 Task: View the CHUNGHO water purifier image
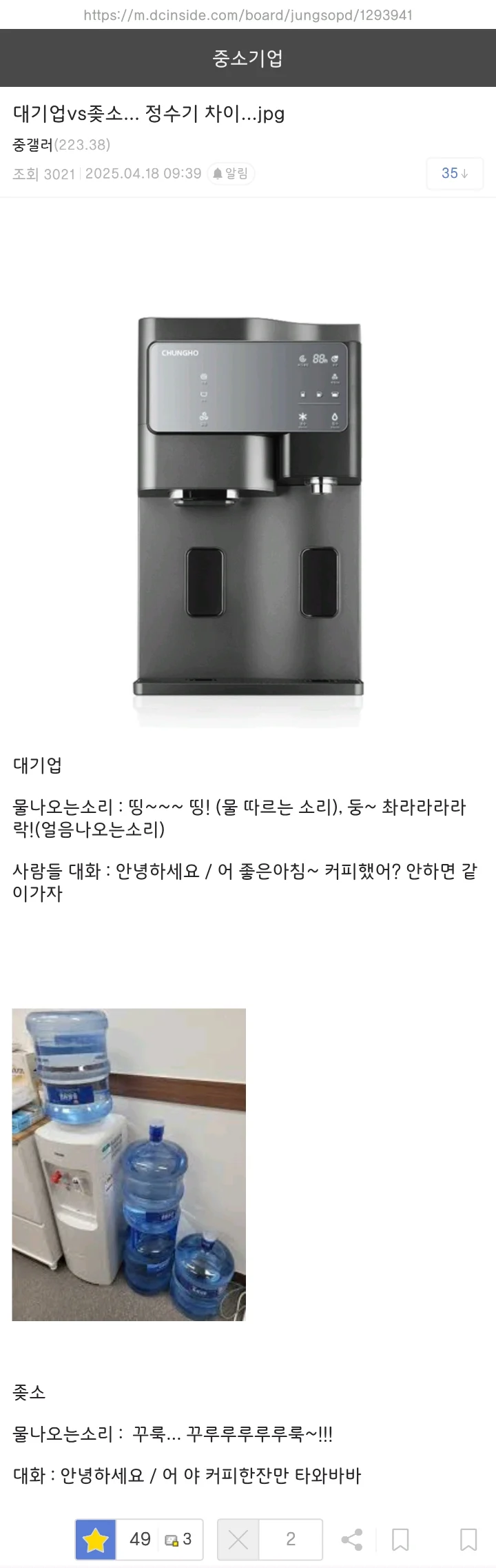tap(248, 517)
